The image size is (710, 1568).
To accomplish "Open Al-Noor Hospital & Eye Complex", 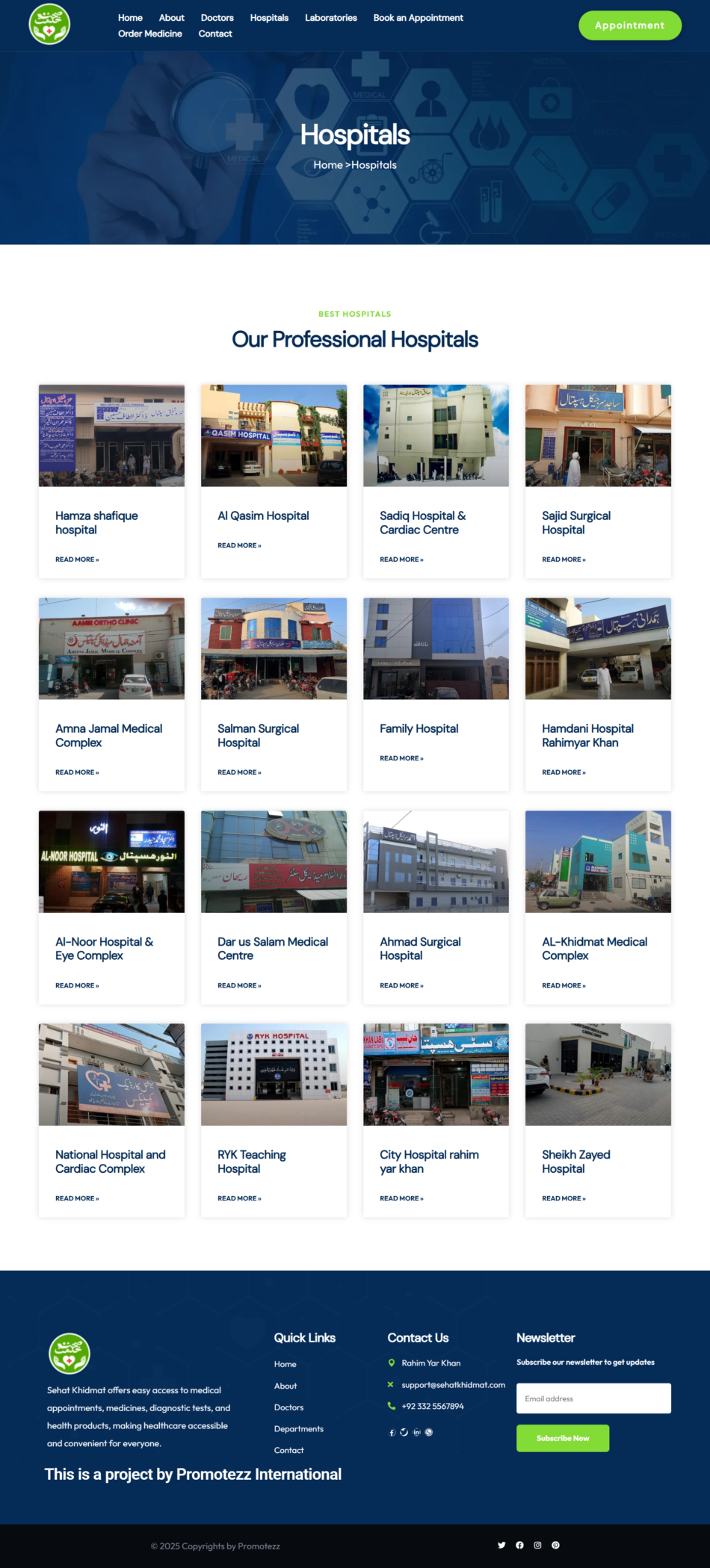I will coord(104,948).
